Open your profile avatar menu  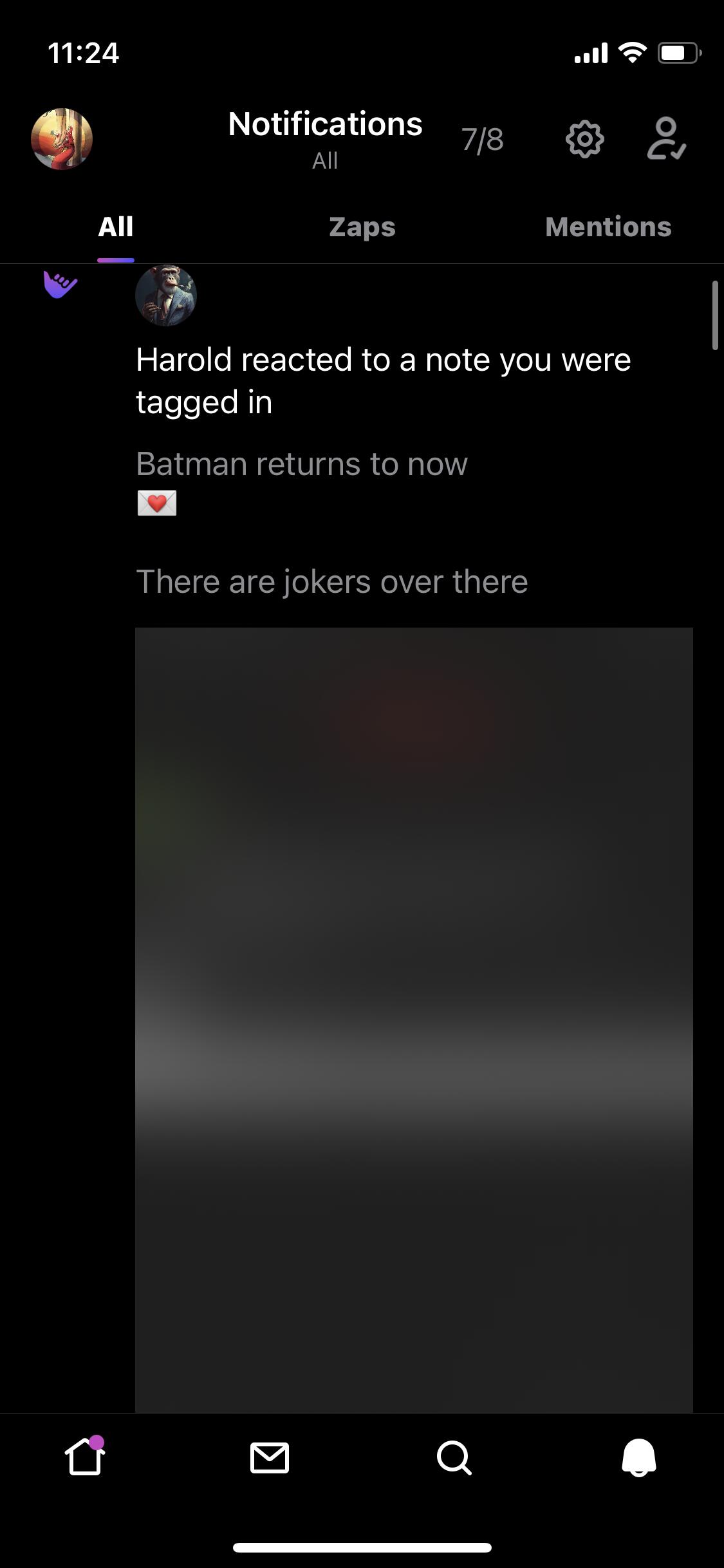(x=62, y=139)
